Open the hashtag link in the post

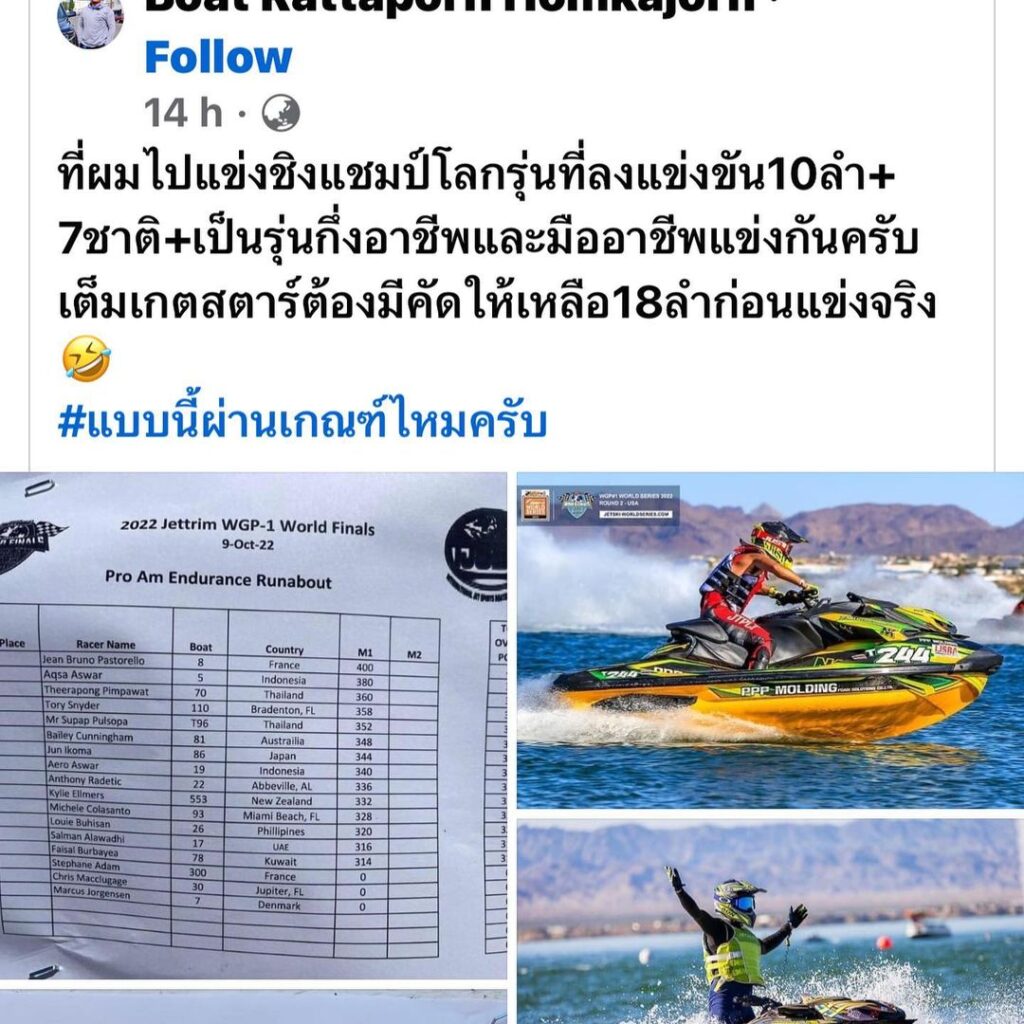pyautogui.click(x=302, y=421)
